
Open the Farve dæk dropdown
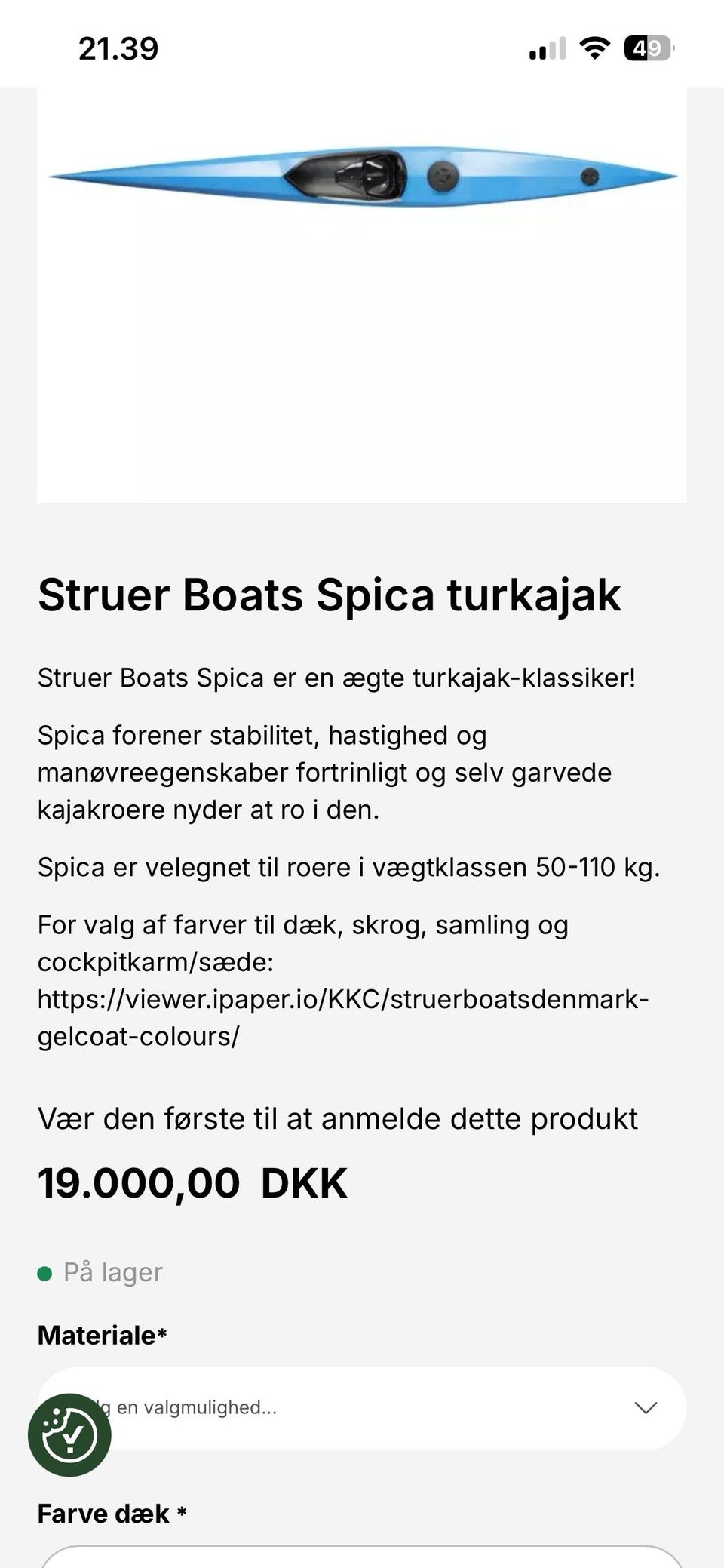tap(362, 1557)
